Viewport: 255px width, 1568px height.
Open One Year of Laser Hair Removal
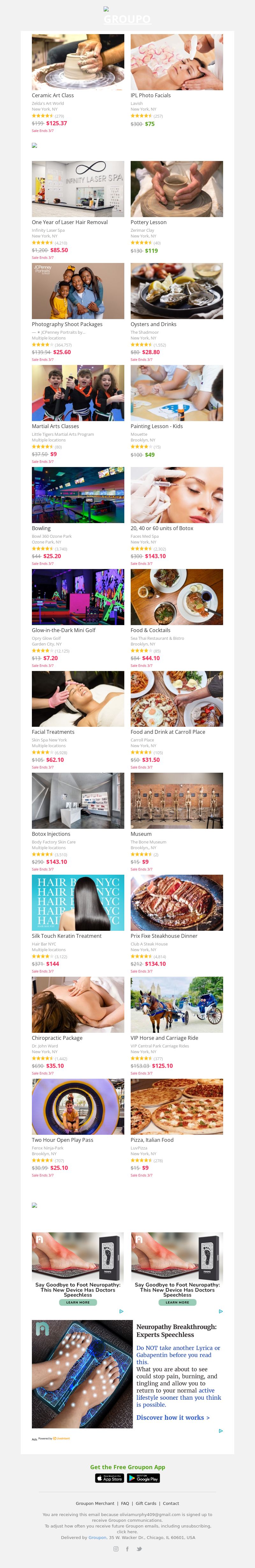[78, 189]
